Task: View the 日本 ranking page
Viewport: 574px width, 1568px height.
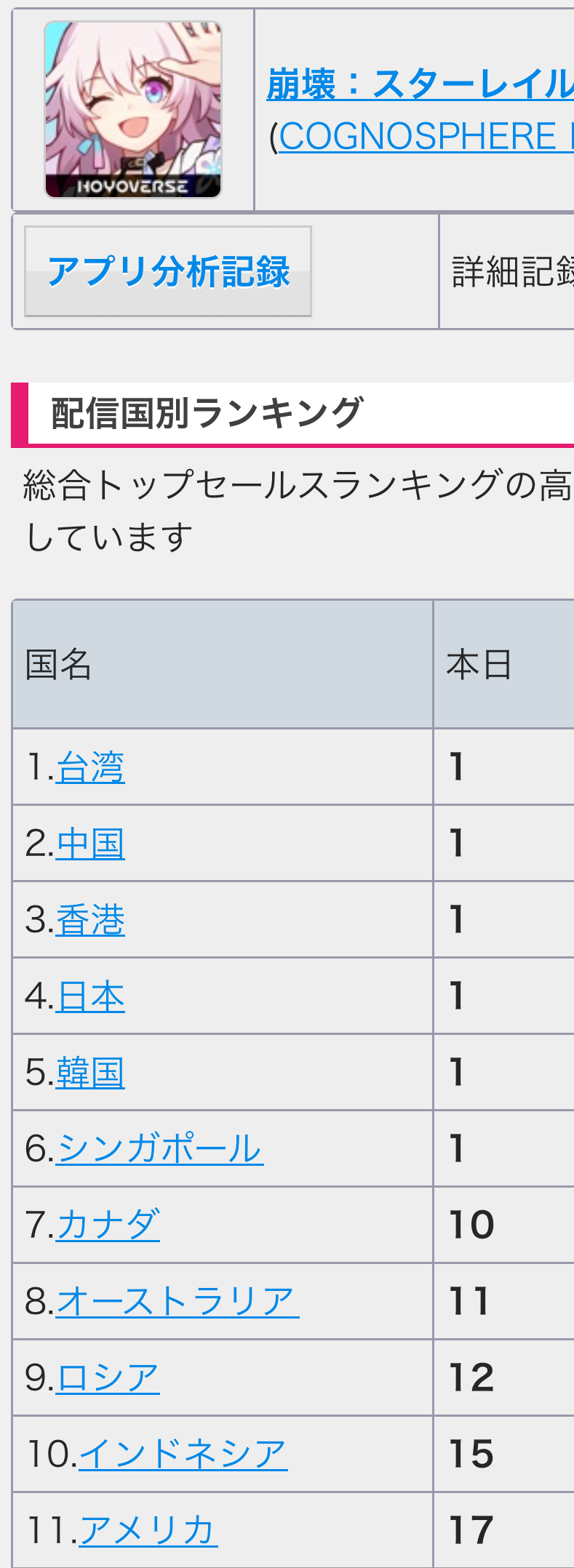Action: click(x=90, y=996)
